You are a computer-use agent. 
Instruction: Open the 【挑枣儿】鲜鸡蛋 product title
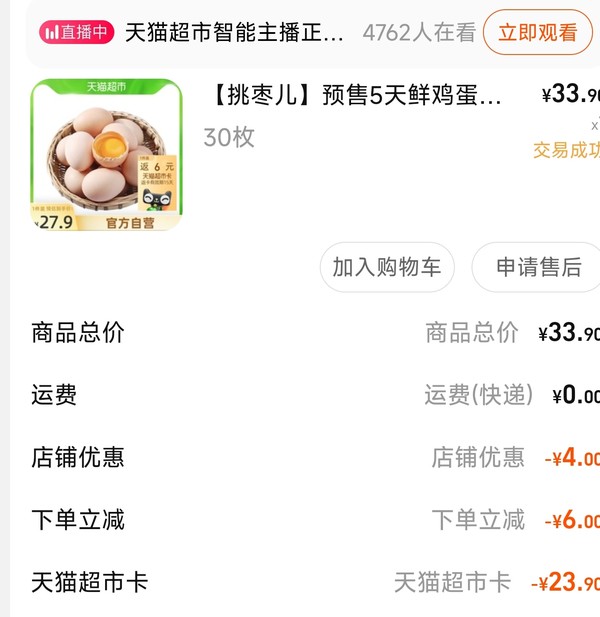tap(355, 96)
